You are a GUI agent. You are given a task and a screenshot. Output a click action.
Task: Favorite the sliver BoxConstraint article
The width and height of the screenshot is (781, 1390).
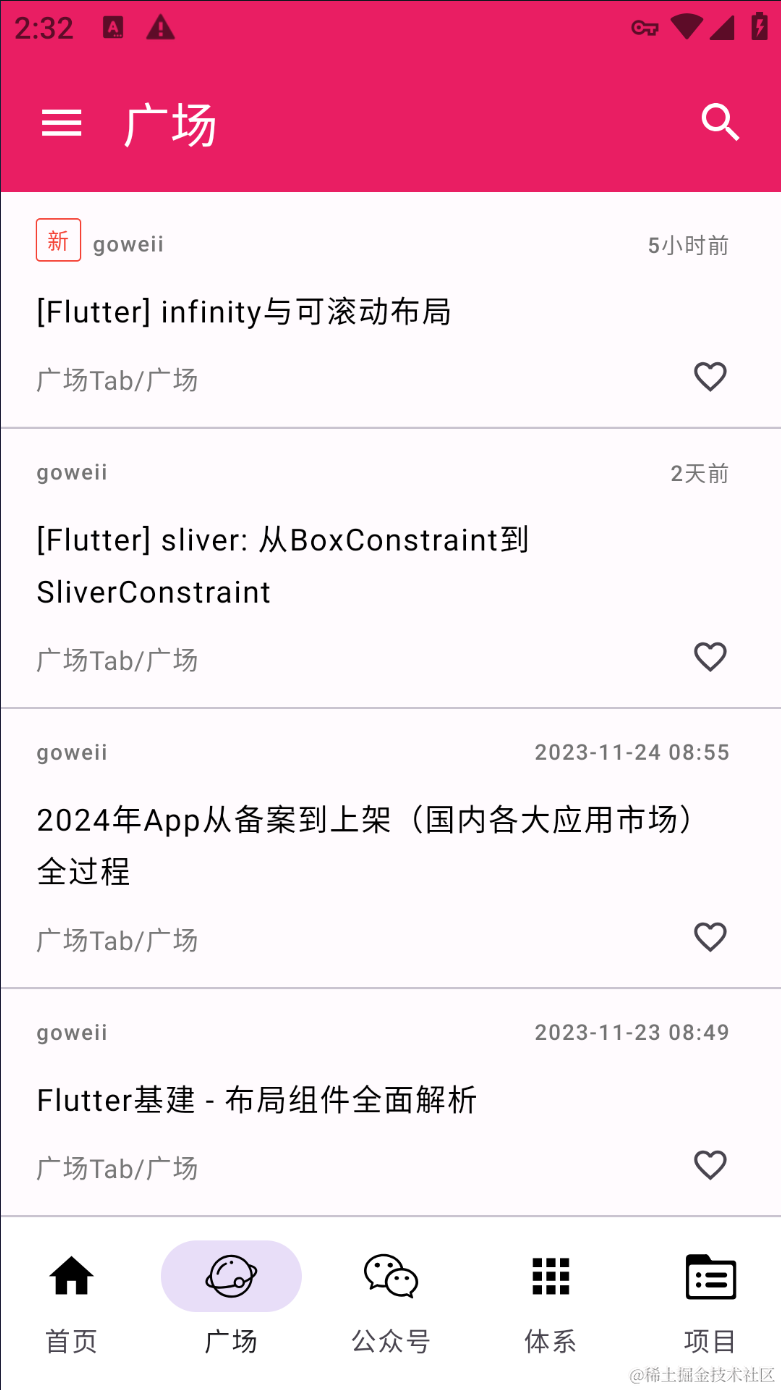tap(710, 657)
